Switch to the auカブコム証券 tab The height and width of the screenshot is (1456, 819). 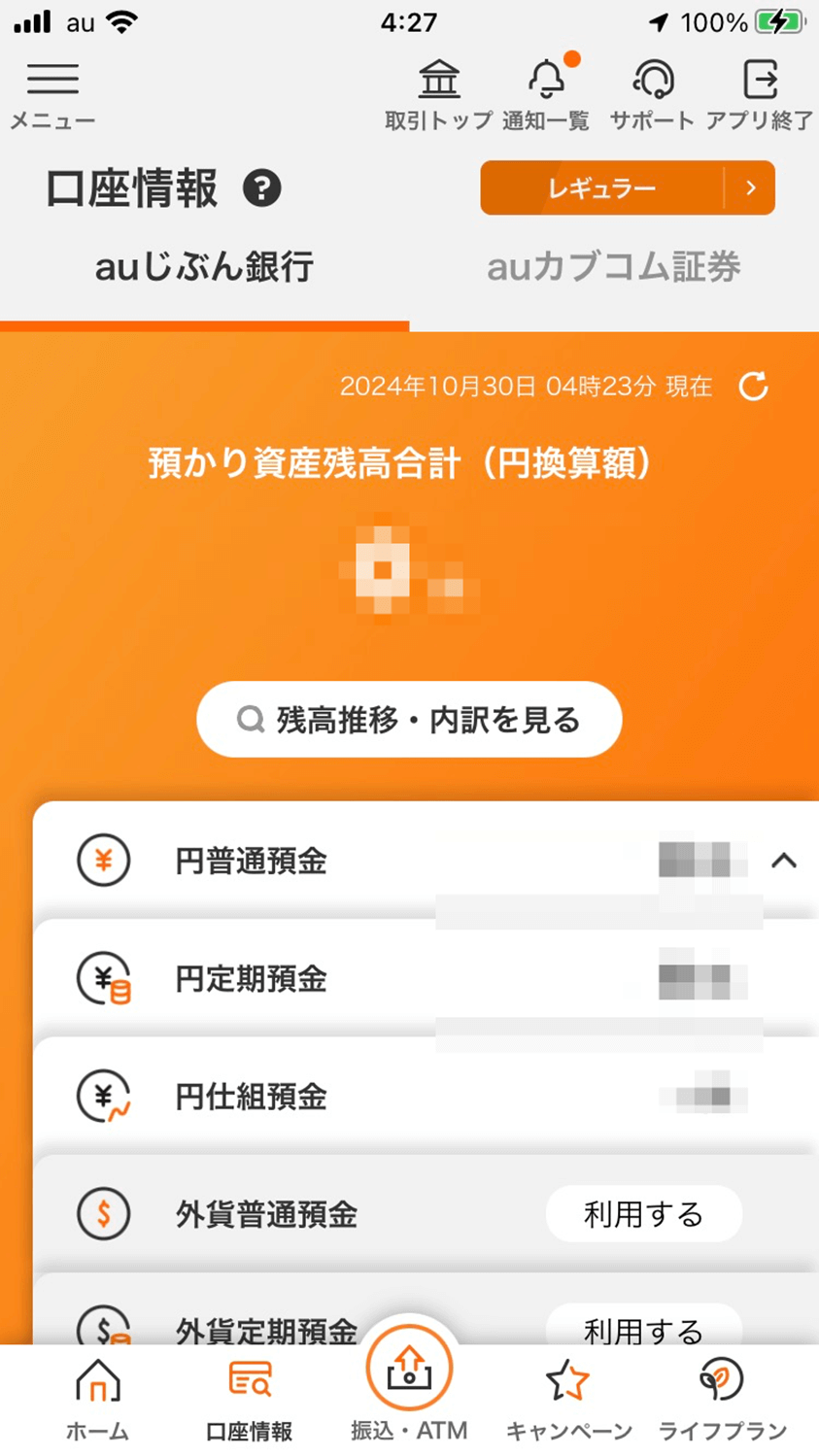(614, 267)
